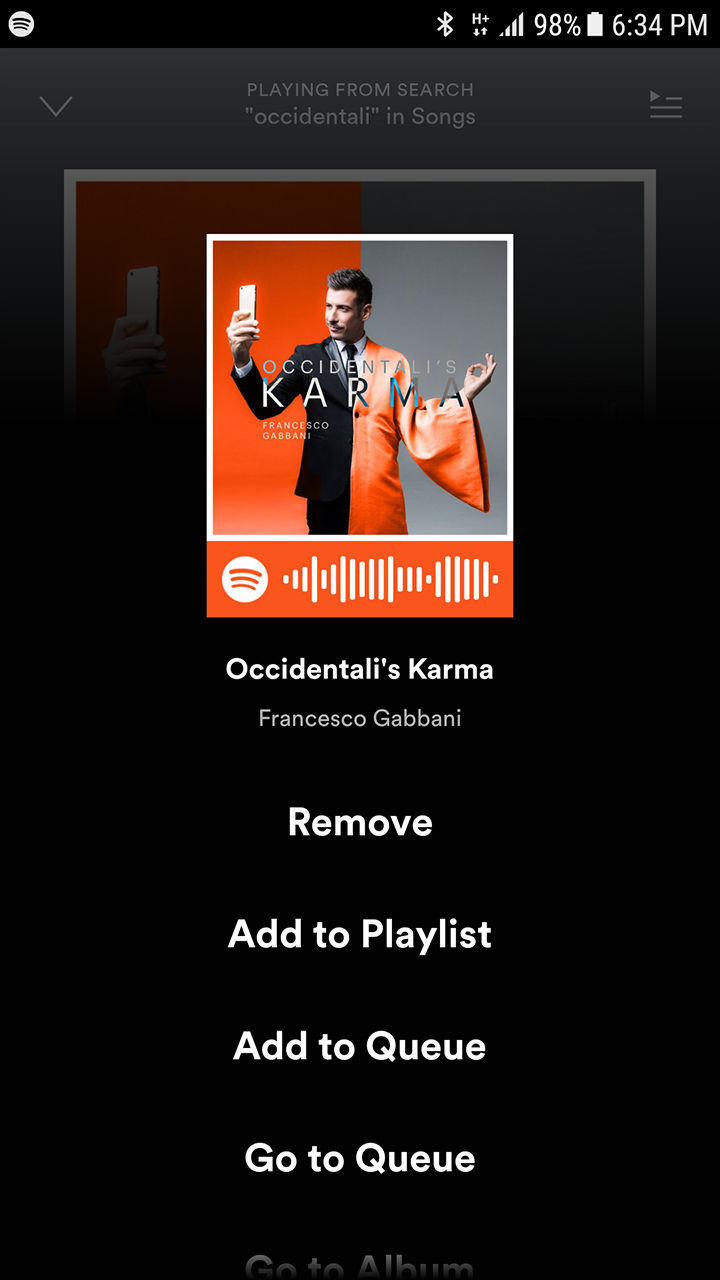This screenshot has width=720, height=1280.
Task: Open the song title Occidentali's Karma
Action: (x=358, y=668)
